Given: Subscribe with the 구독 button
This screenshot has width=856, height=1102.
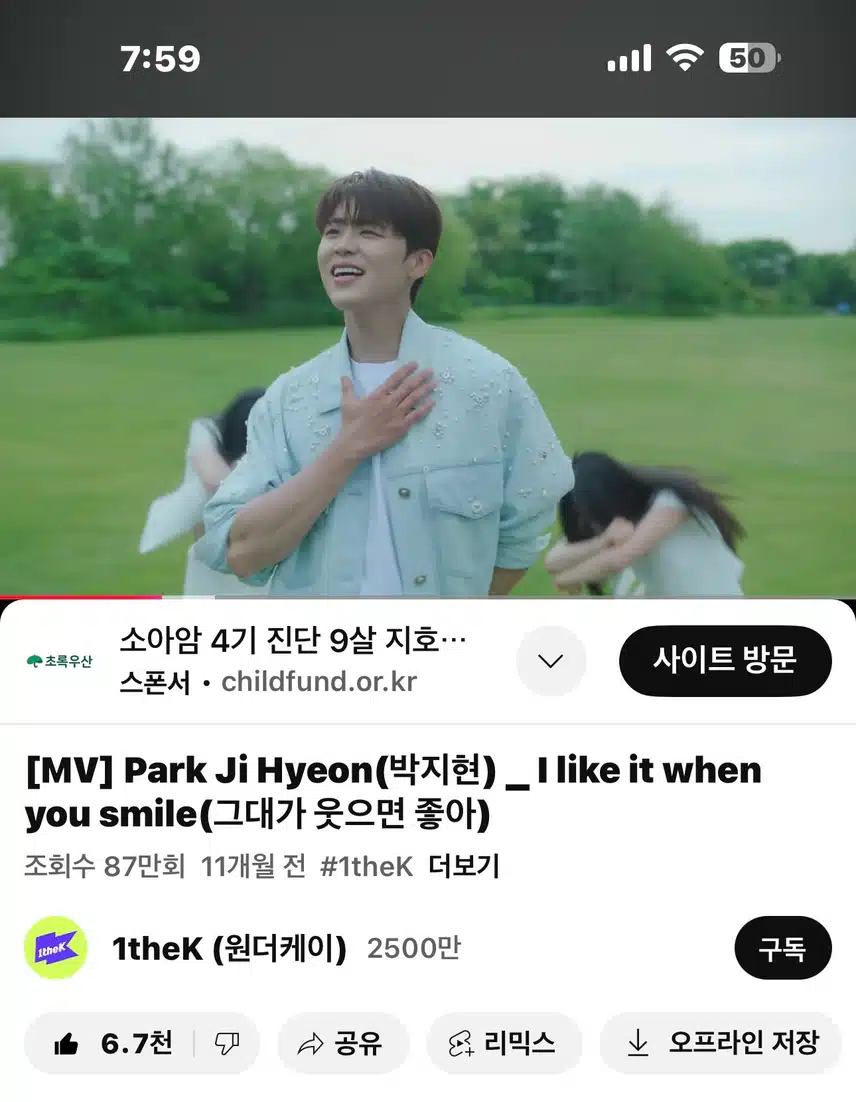Looking at the screenshot, I should click(x=782, y=948).
